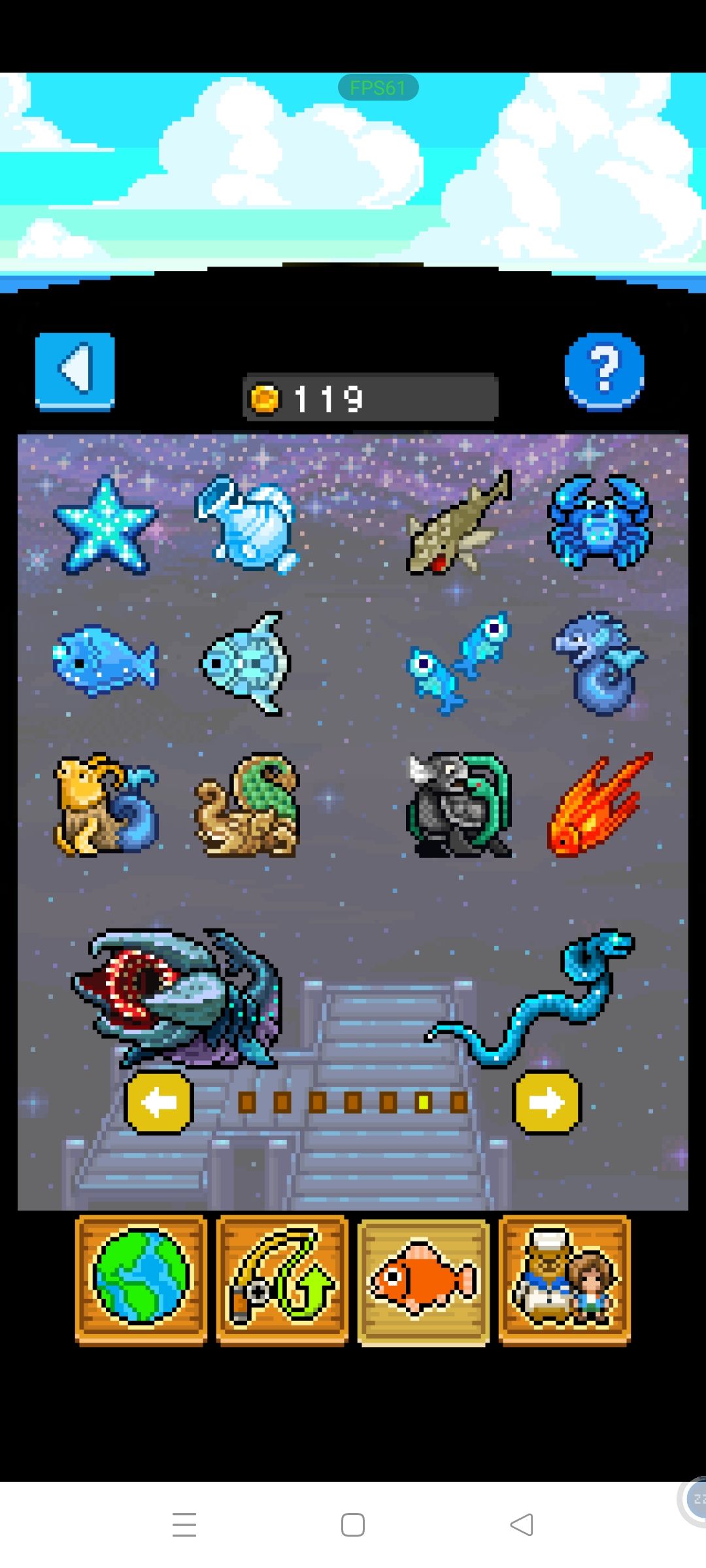The width and height of the screenshot is (706, 1568).
Task: Open the chef and girl characters tab
Action: coord(565,1281)
